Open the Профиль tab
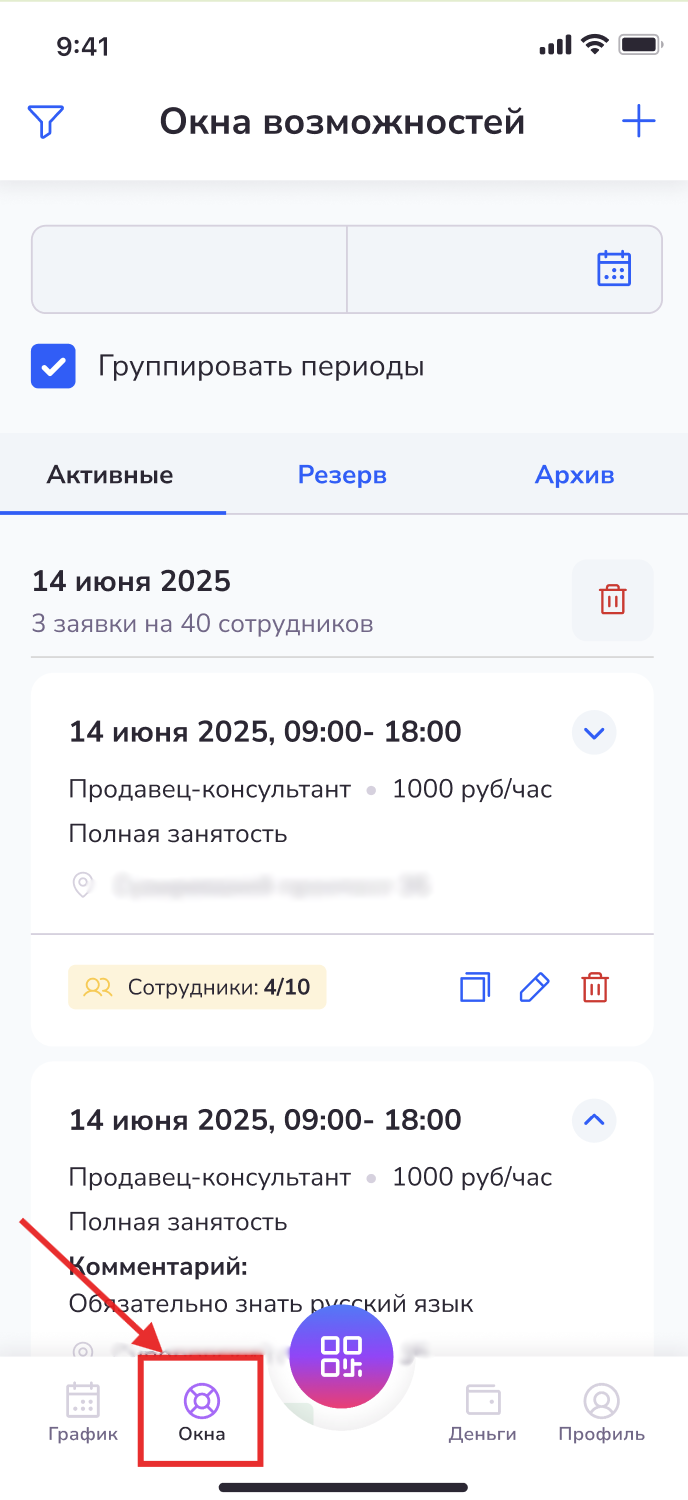The width and height of the screenshot is (688, 1500). [x=601, y=1412]
